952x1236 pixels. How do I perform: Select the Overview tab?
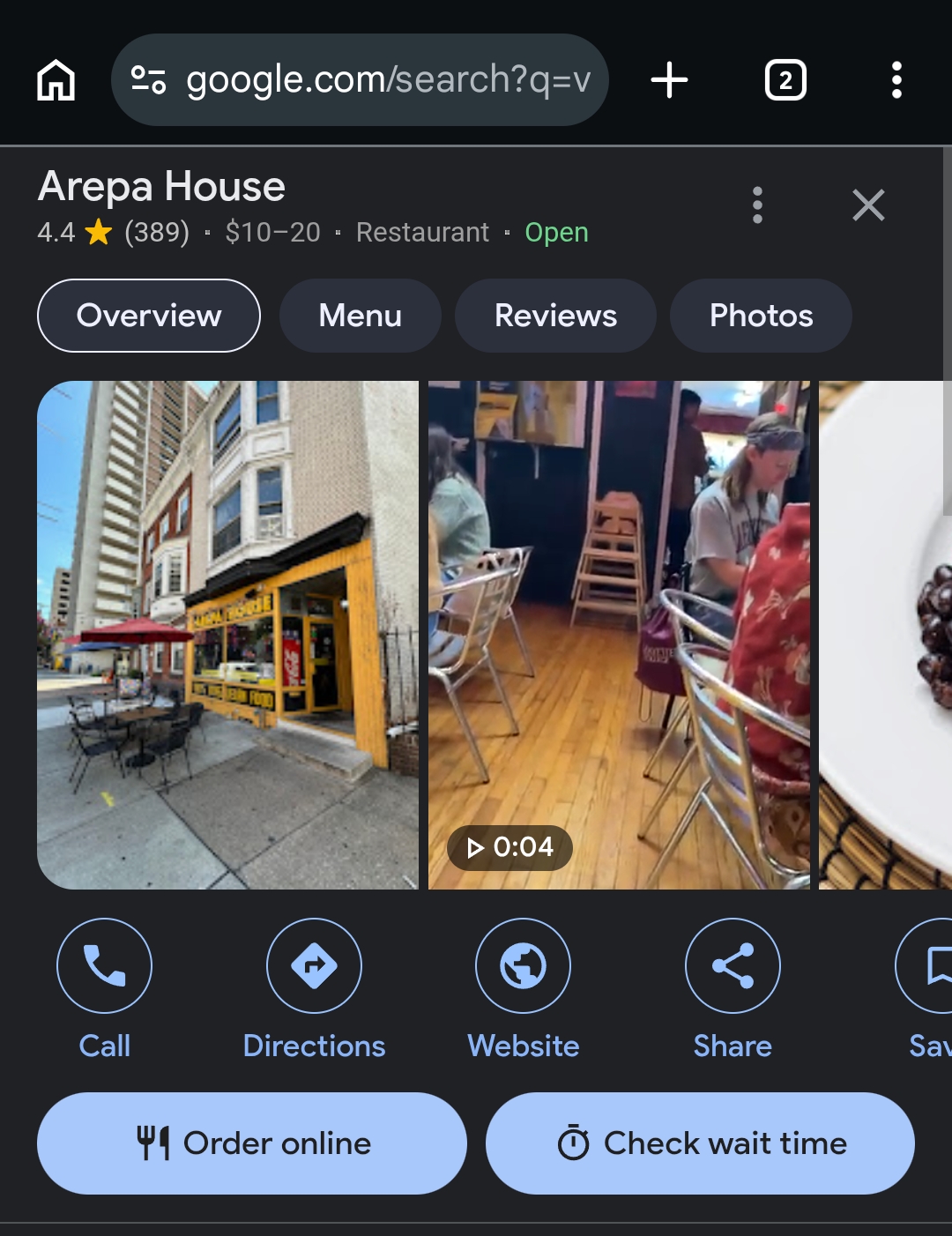[149, 316]
